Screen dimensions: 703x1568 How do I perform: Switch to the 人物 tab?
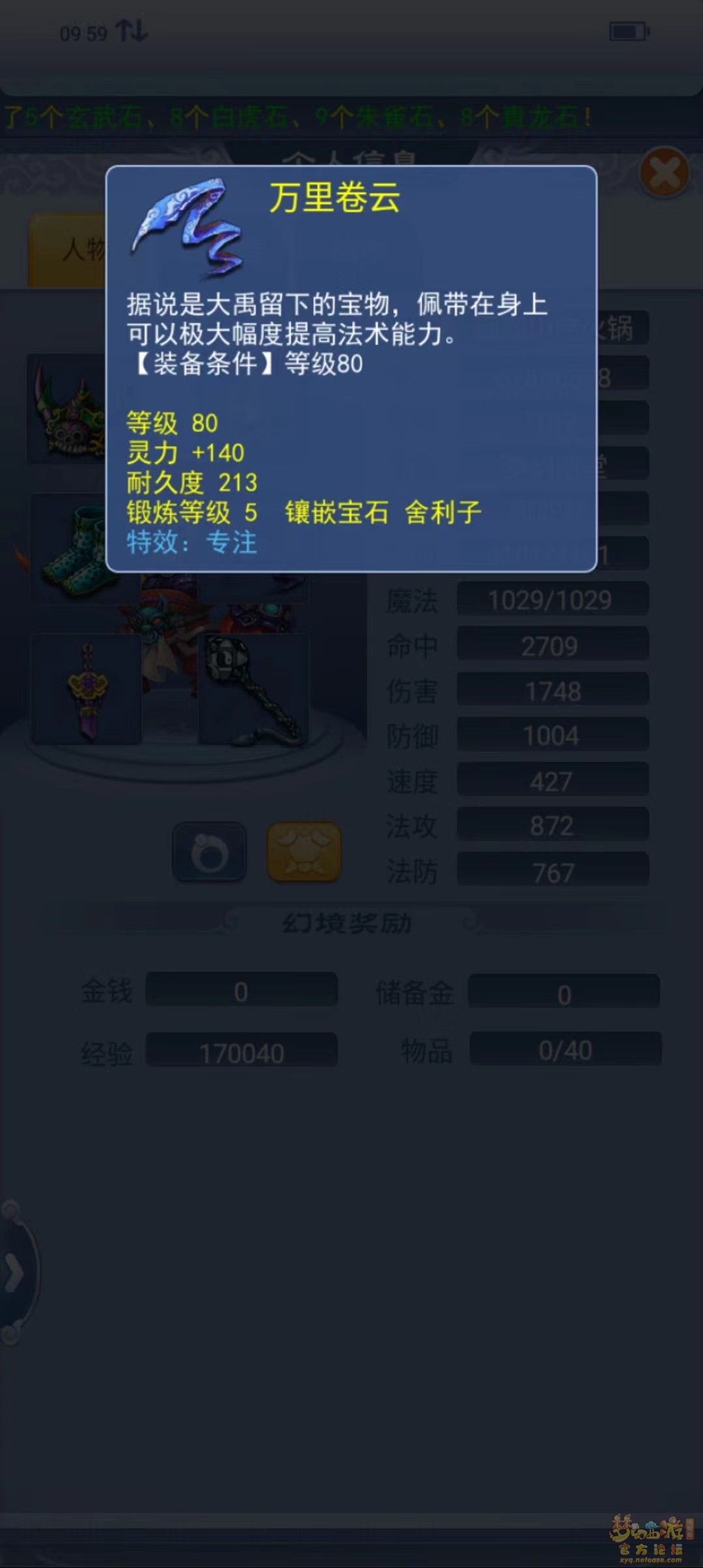68,249
